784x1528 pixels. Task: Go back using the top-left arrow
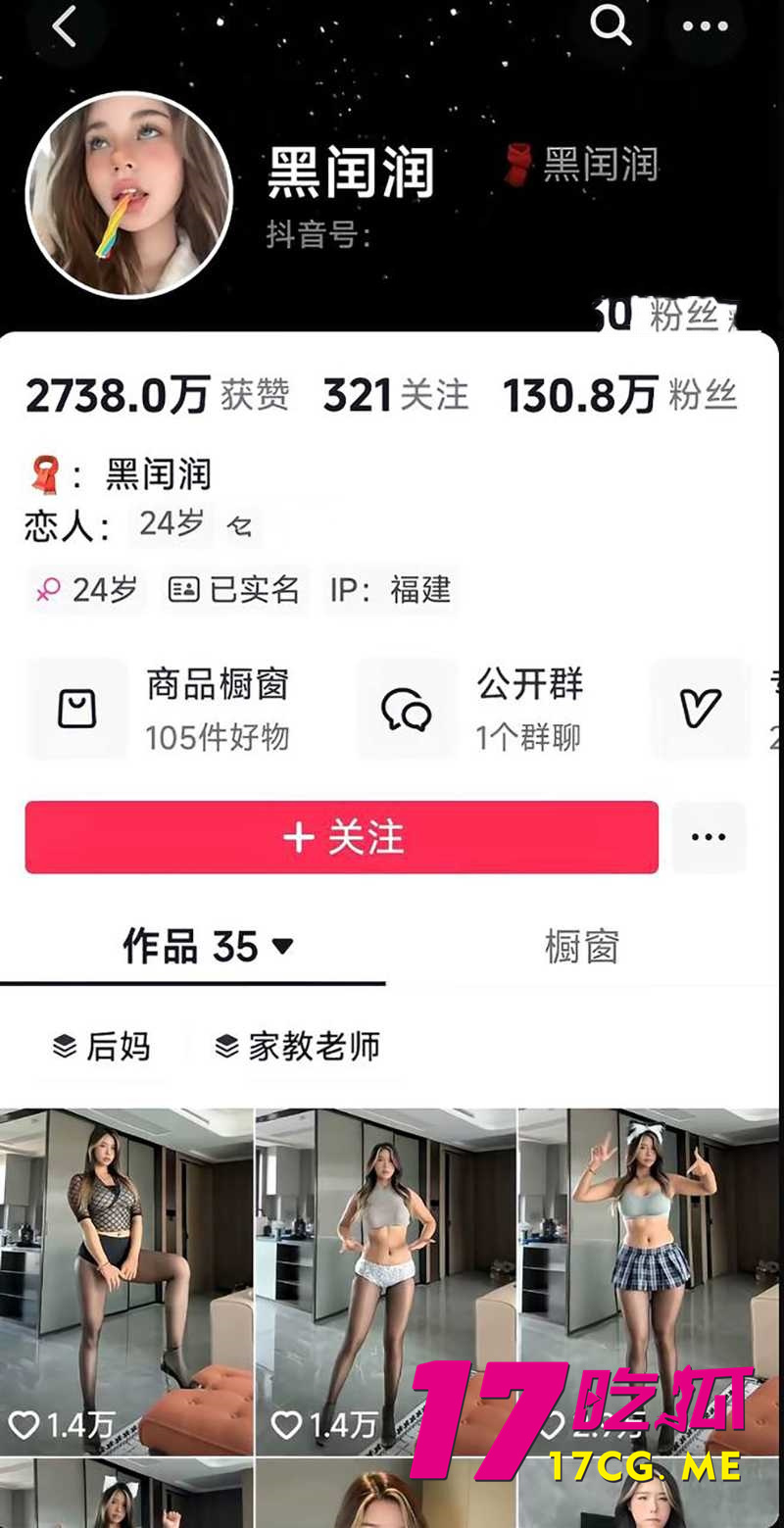click(65, 27)
